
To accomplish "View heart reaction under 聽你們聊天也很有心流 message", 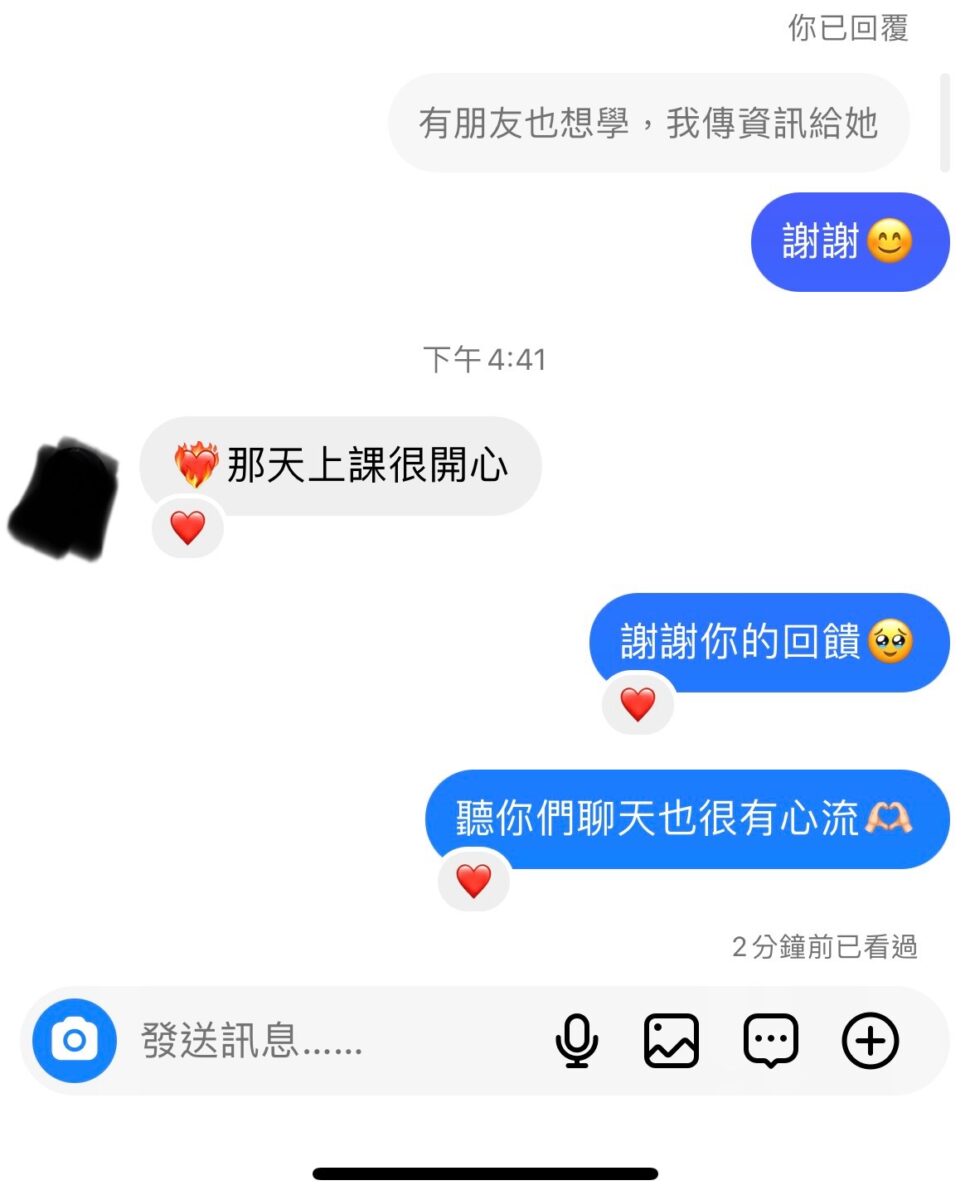I will tap(473, 880).
